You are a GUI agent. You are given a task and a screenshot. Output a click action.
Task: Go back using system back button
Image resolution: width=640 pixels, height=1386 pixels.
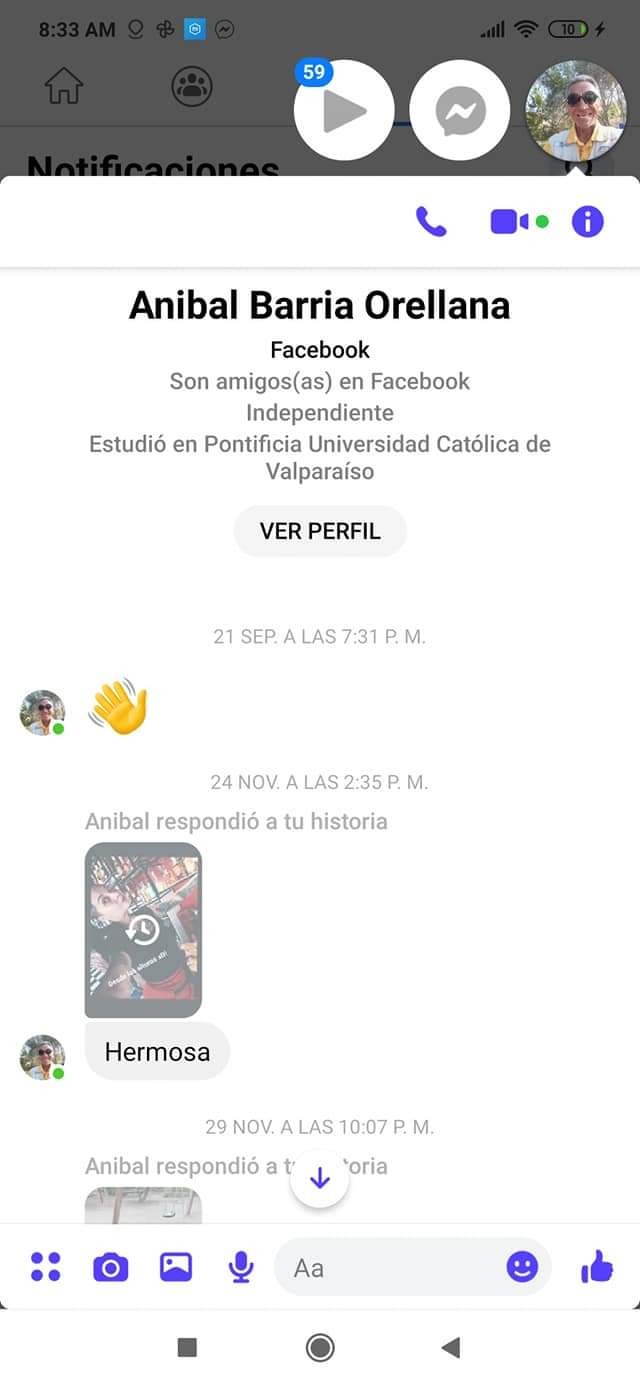click(x=451, y=1348)
